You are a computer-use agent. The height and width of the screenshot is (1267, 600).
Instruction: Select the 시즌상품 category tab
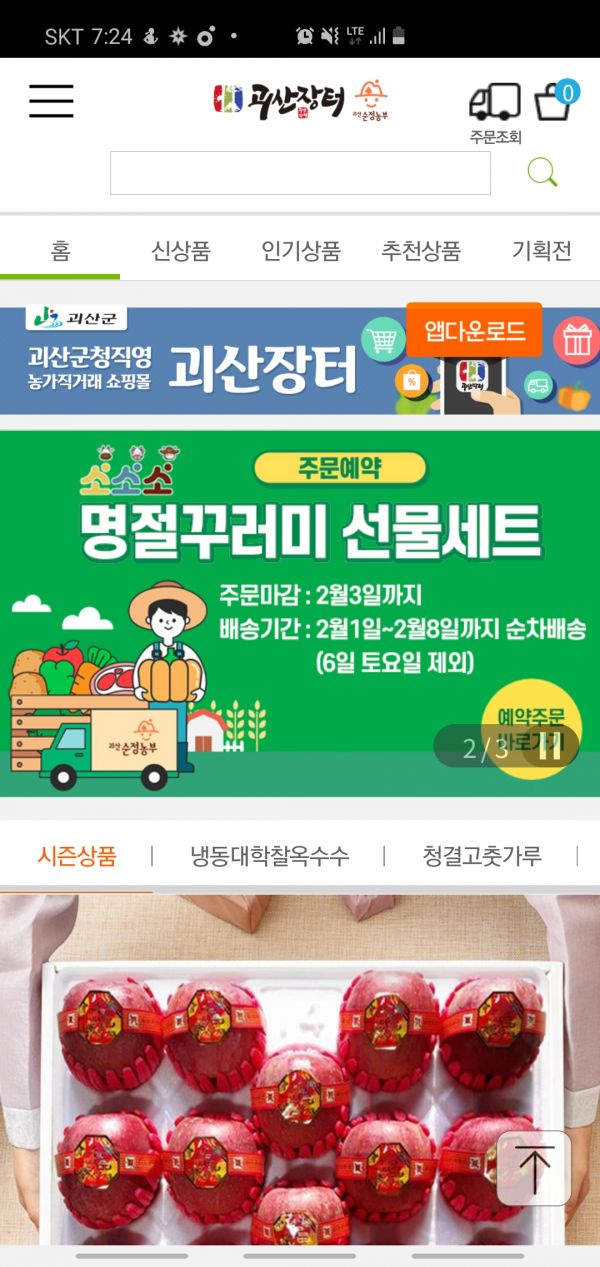pos(77,856)
